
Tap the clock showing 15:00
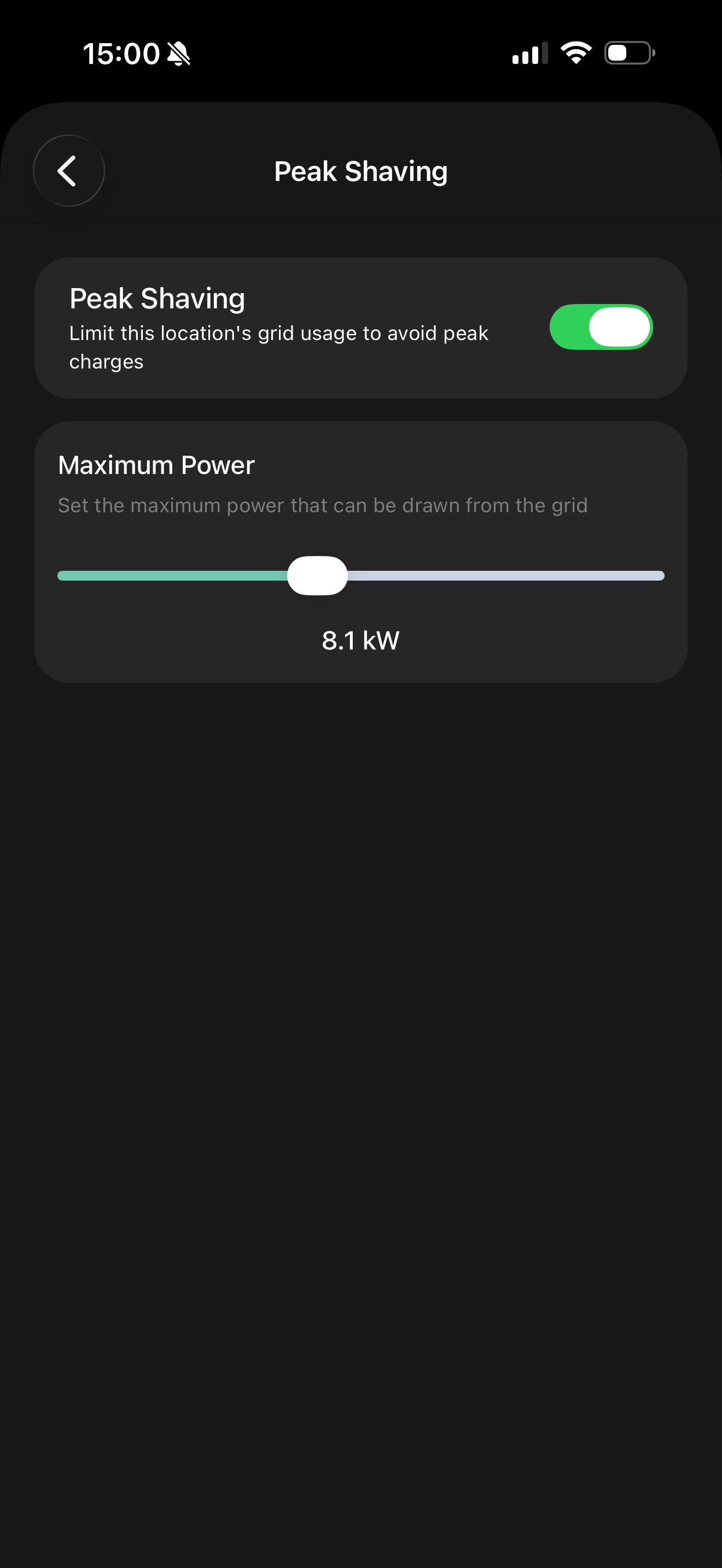click(x=121, y=54)
